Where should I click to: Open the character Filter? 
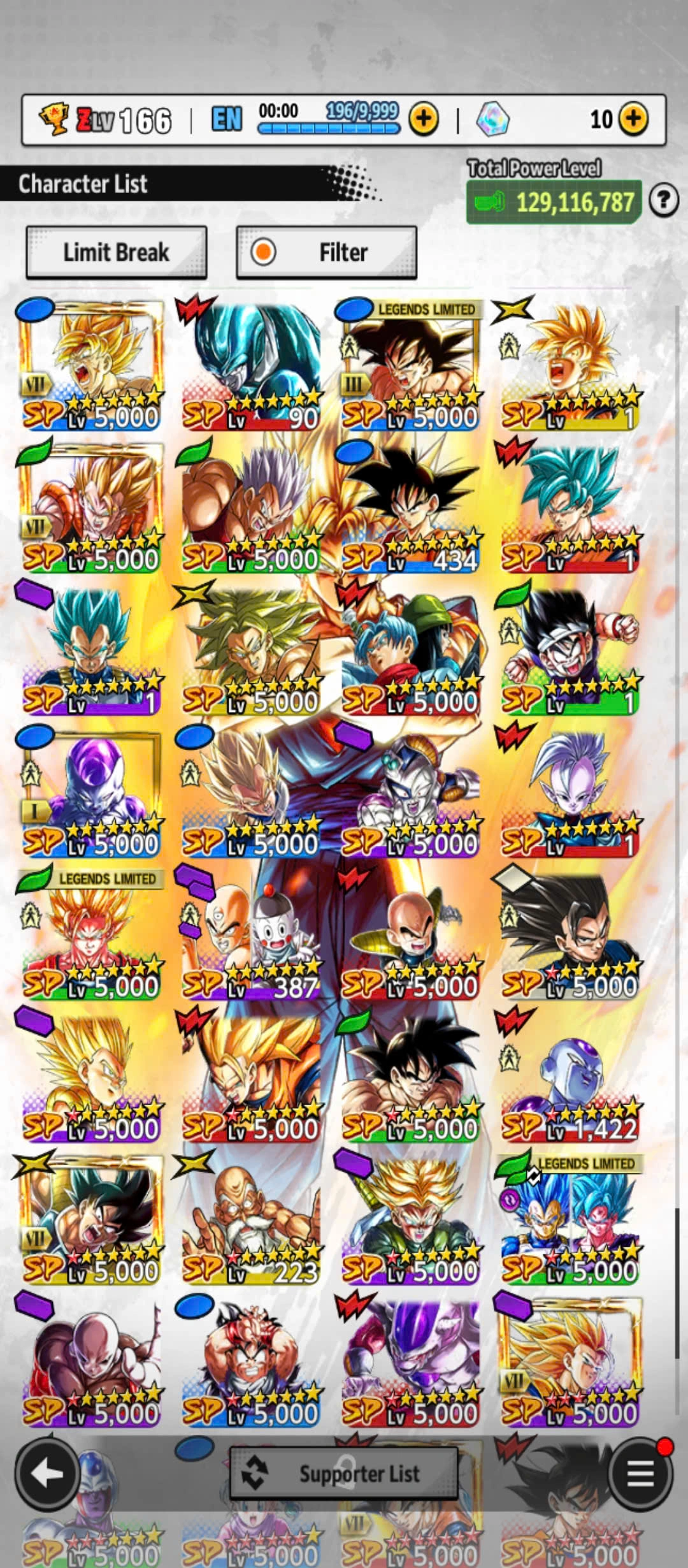click(326, 252)
